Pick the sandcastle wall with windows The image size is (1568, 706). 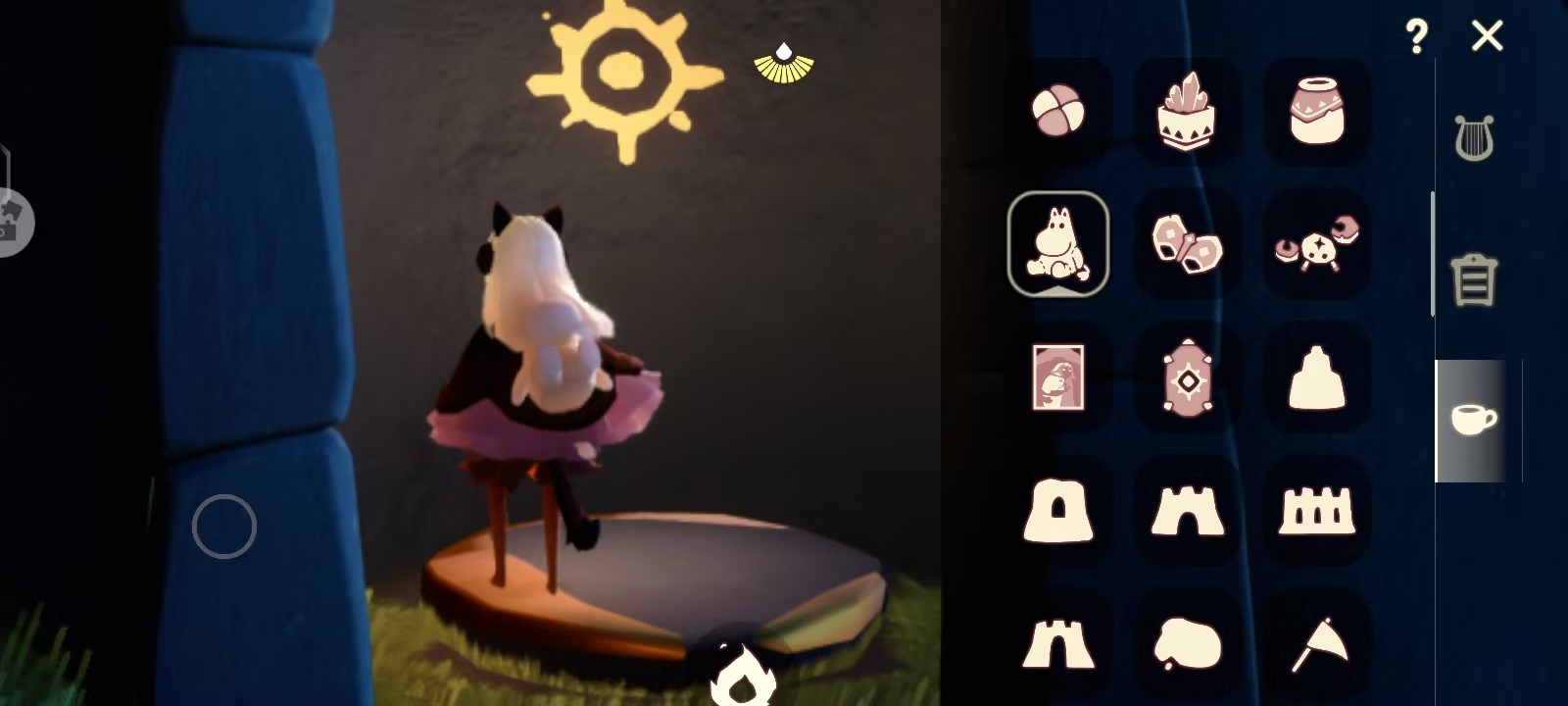pyautogui.click(x=1317, y=511)
